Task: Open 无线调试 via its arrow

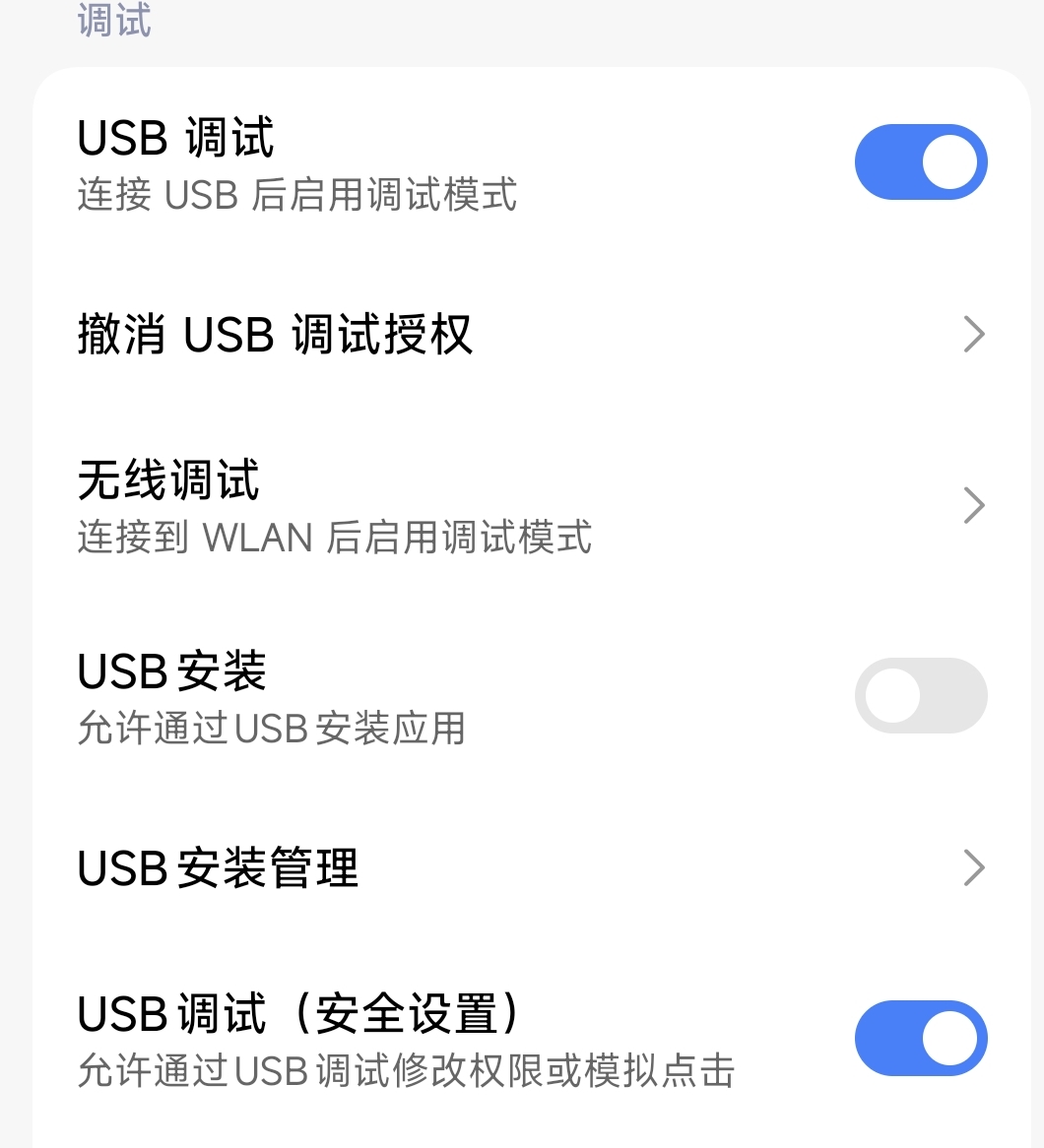Action: click(x=973, y=505)
